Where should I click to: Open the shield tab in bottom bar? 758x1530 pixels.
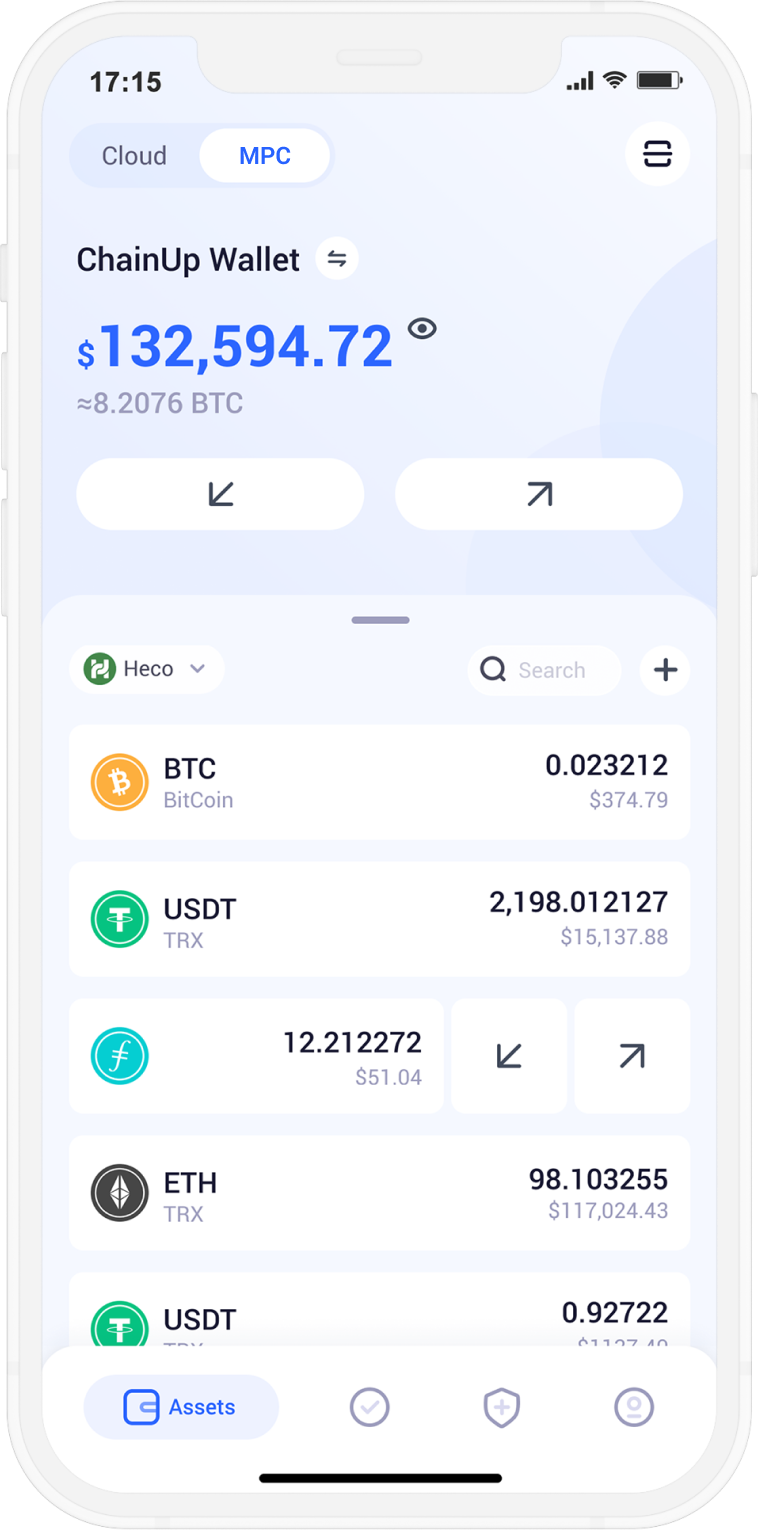[501, 1407]
